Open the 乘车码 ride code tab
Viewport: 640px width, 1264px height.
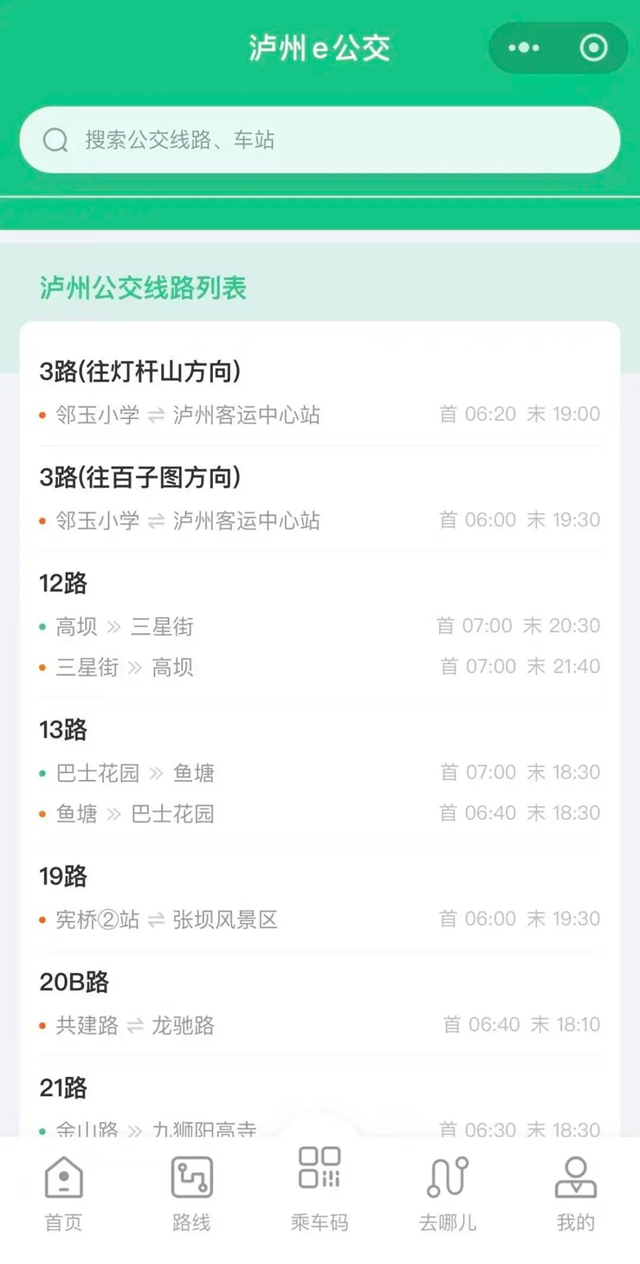[x=320, y=1188]
